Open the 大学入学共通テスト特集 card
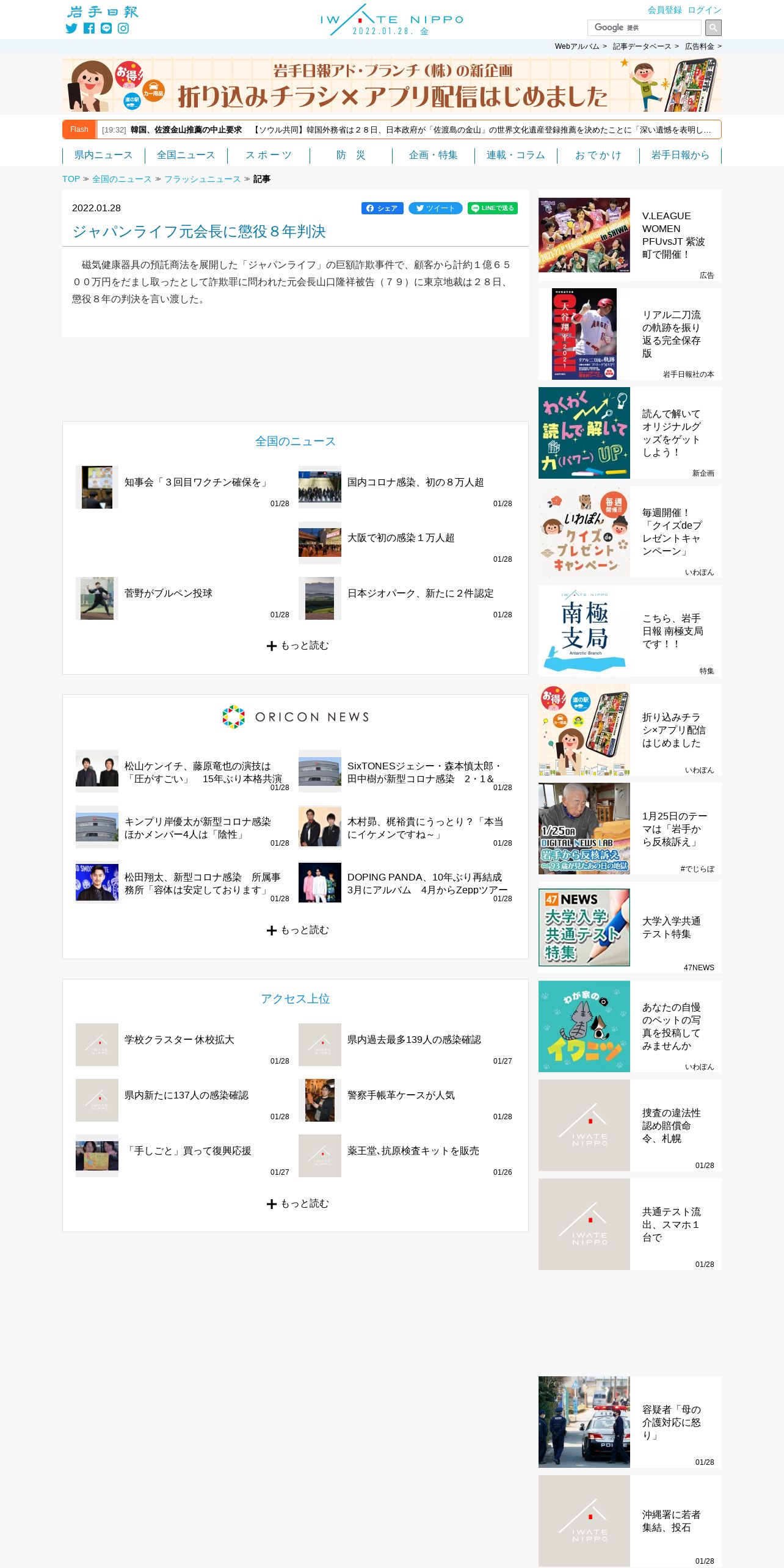The image size is (784, 1568). (x=630, y=927)
